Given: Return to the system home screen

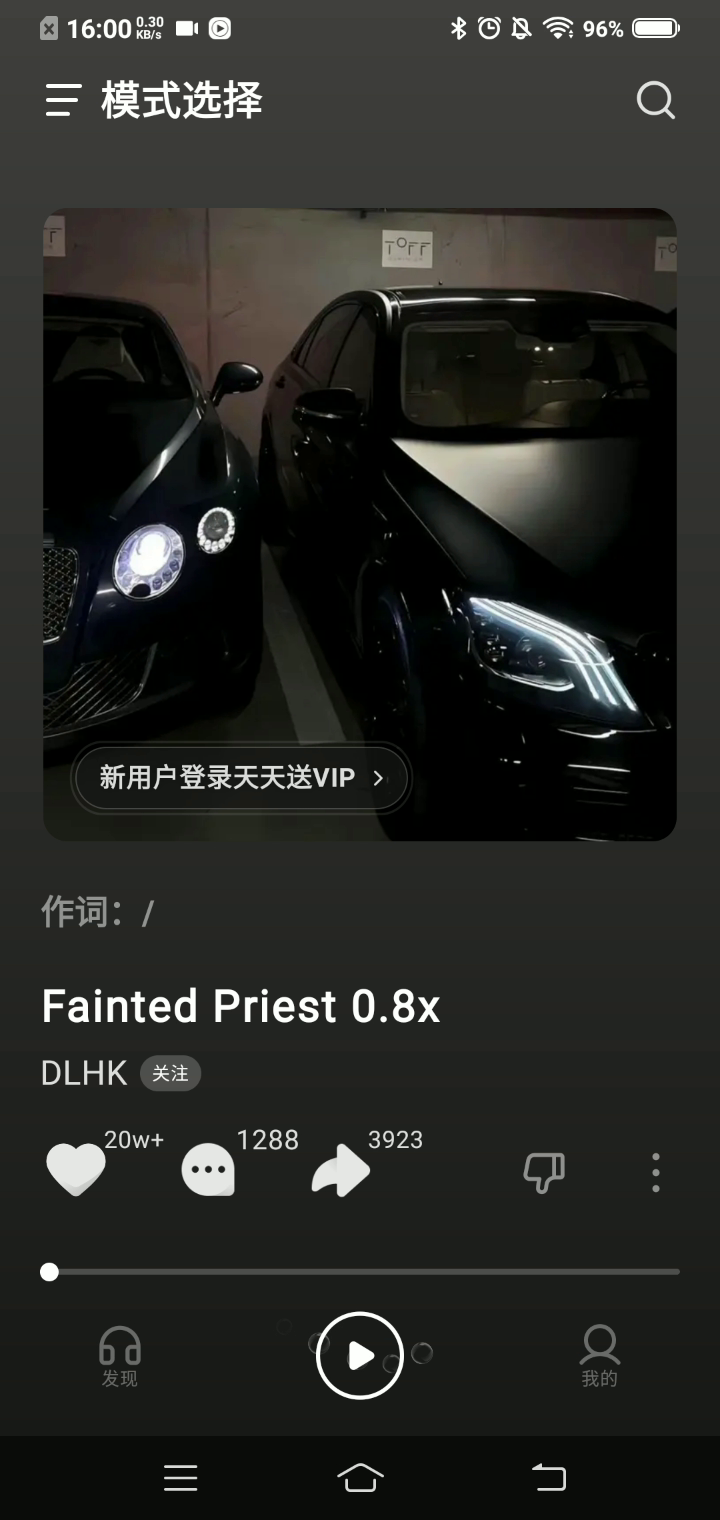Looking at the screenshot, I should point(360,1477).
